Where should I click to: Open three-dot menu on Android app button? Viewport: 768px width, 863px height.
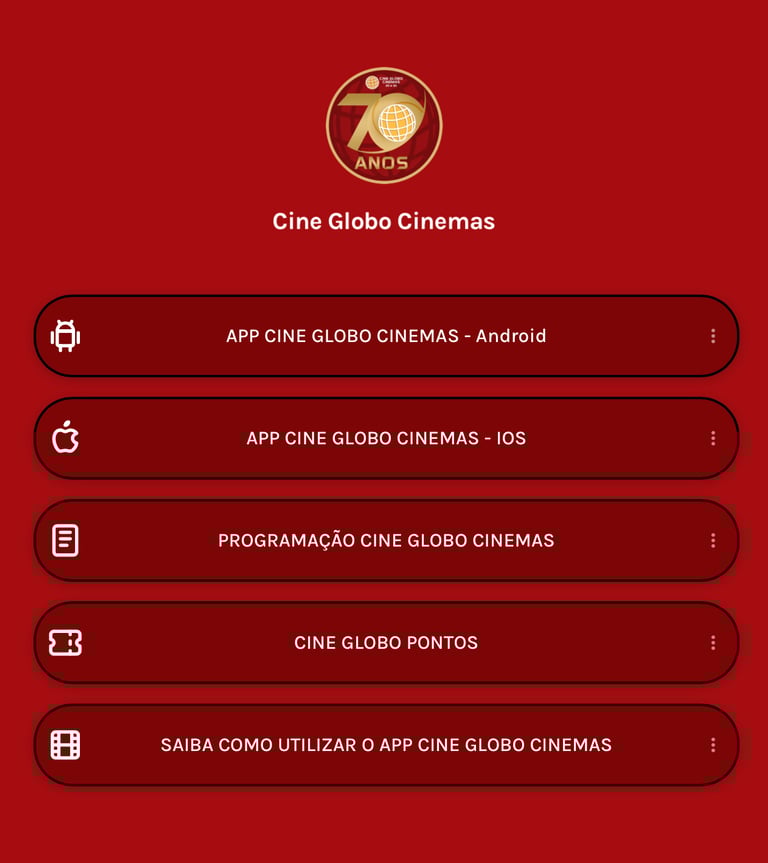tap(713, 336)
